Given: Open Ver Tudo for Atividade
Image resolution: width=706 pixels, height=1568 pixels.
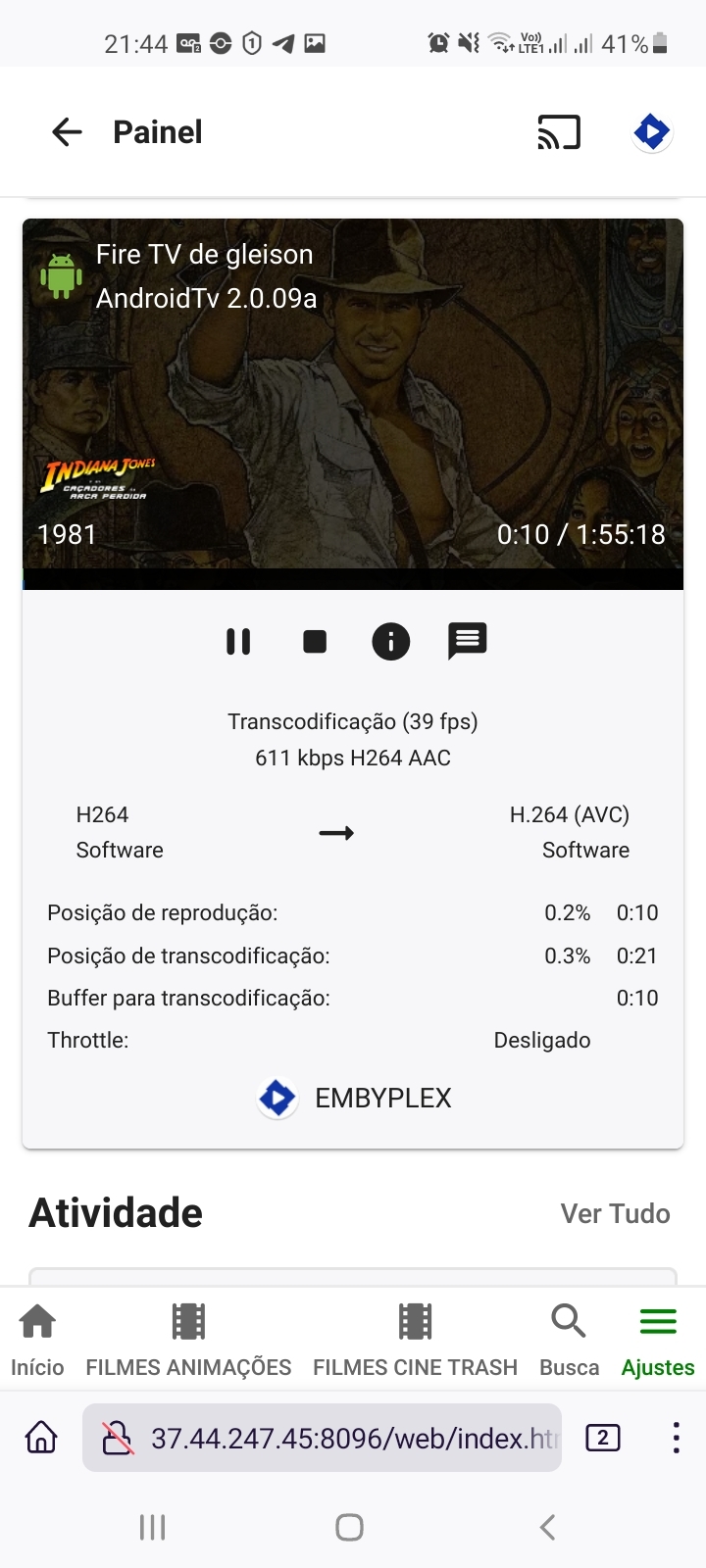Looking at the screenshot, I should (615, 1213).
